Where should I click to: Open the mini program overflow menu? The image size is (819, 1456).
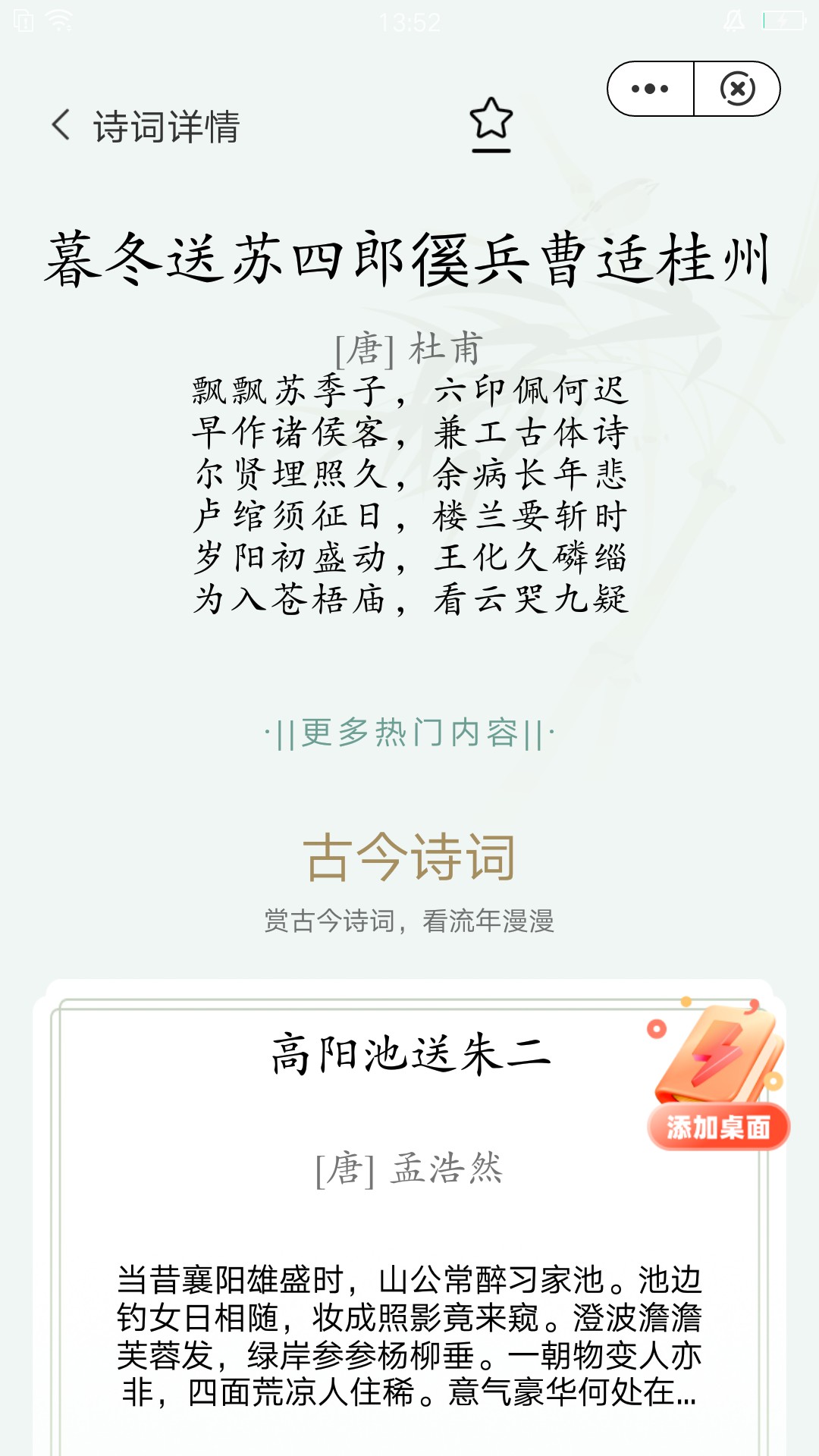coord(651,89)
